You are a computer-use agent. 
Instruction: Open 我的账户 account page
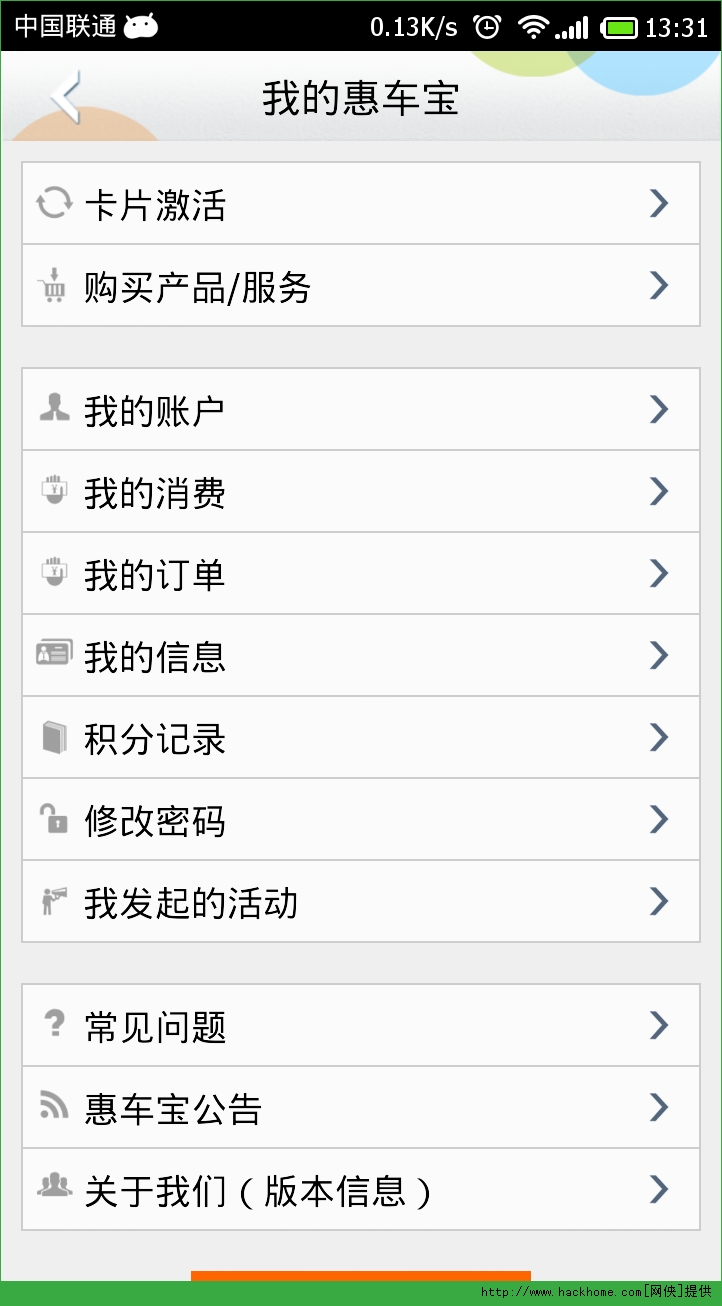pyautogui.click(x=360, y=410)
